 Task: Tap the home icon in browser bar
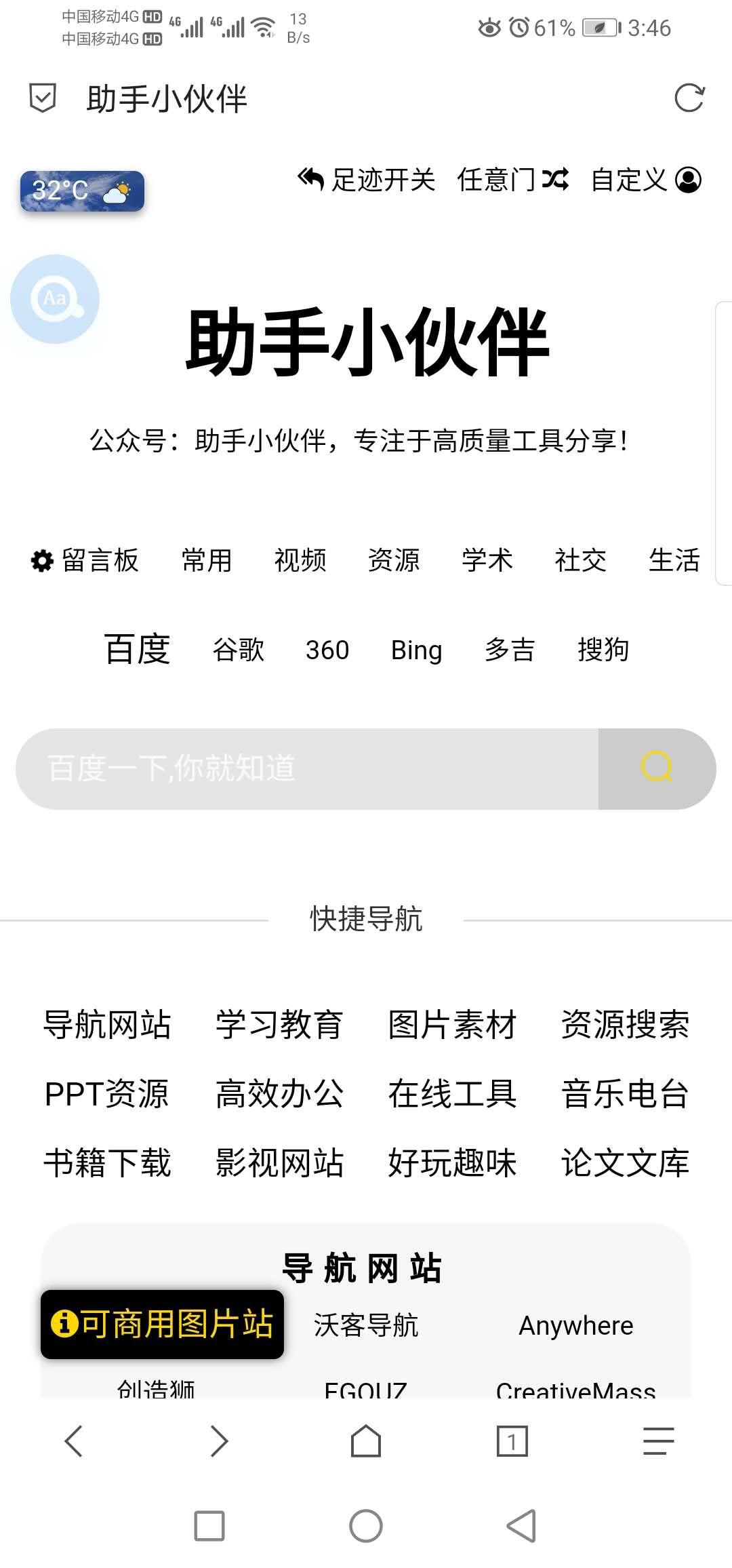tap(365, 1441)
